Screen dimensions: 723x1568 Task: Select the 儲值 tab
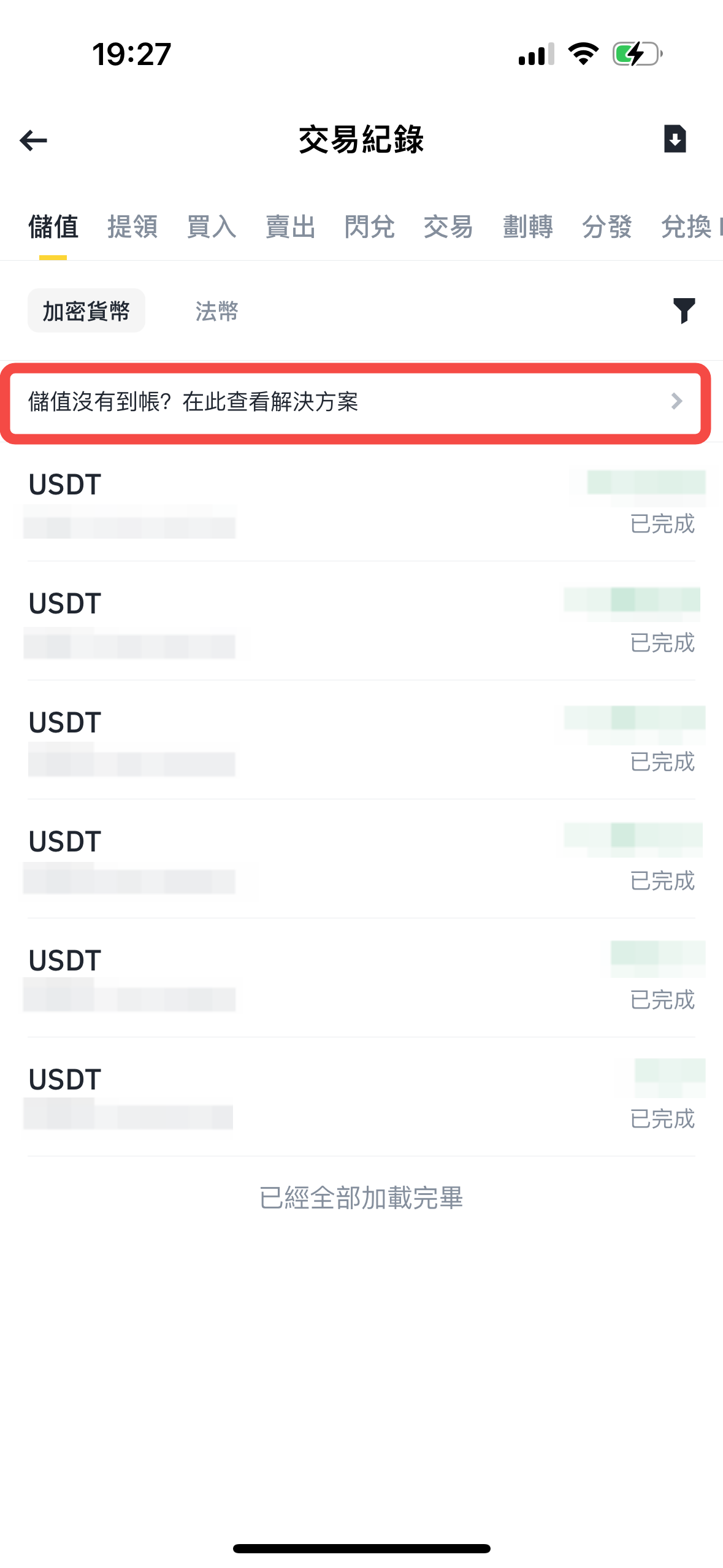pyautogui.click(x=53, y=227)
